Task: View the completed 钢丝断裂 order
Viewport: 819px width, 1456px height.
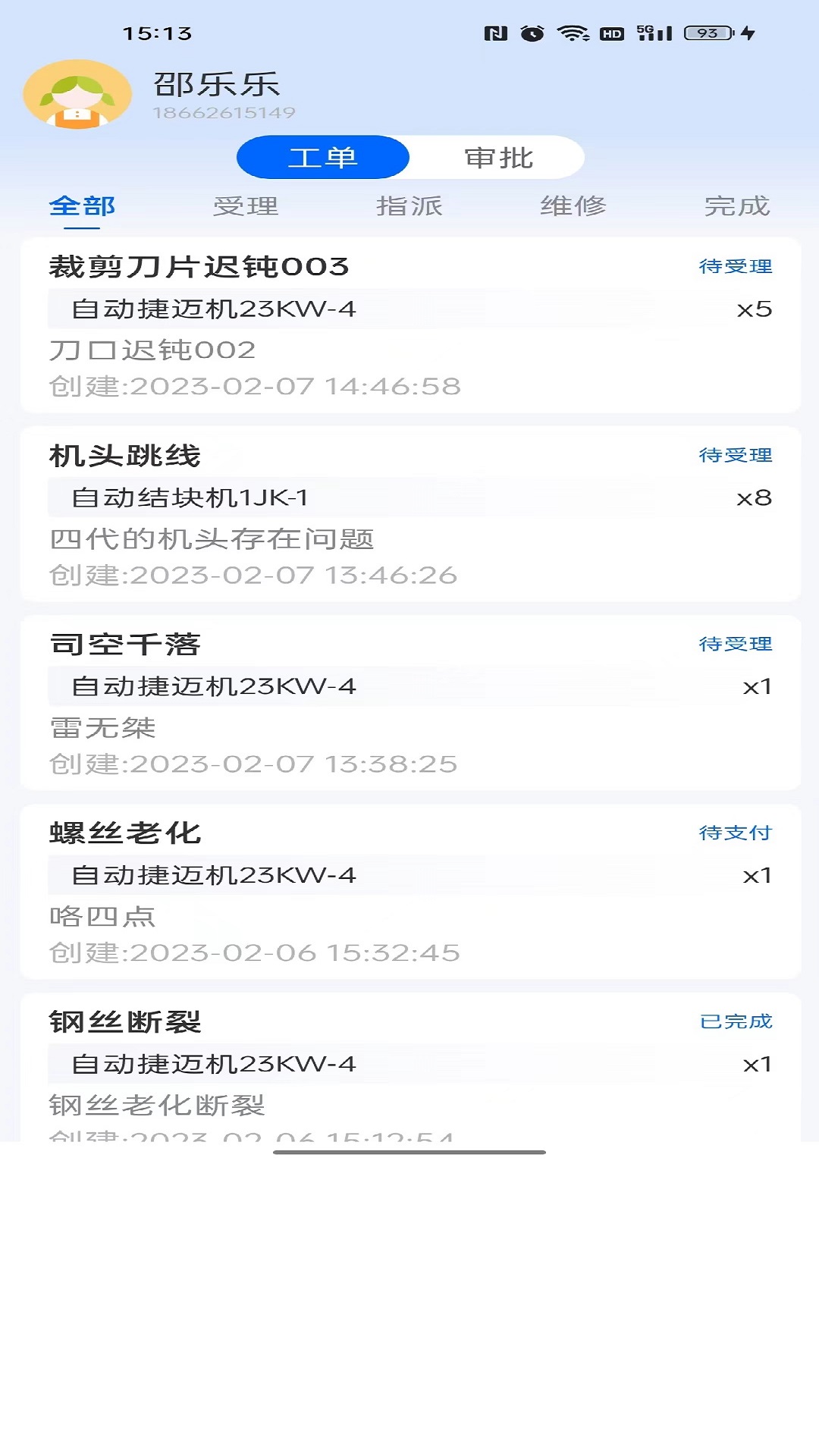Action: pyautogui.click(x=409, y=1062)
